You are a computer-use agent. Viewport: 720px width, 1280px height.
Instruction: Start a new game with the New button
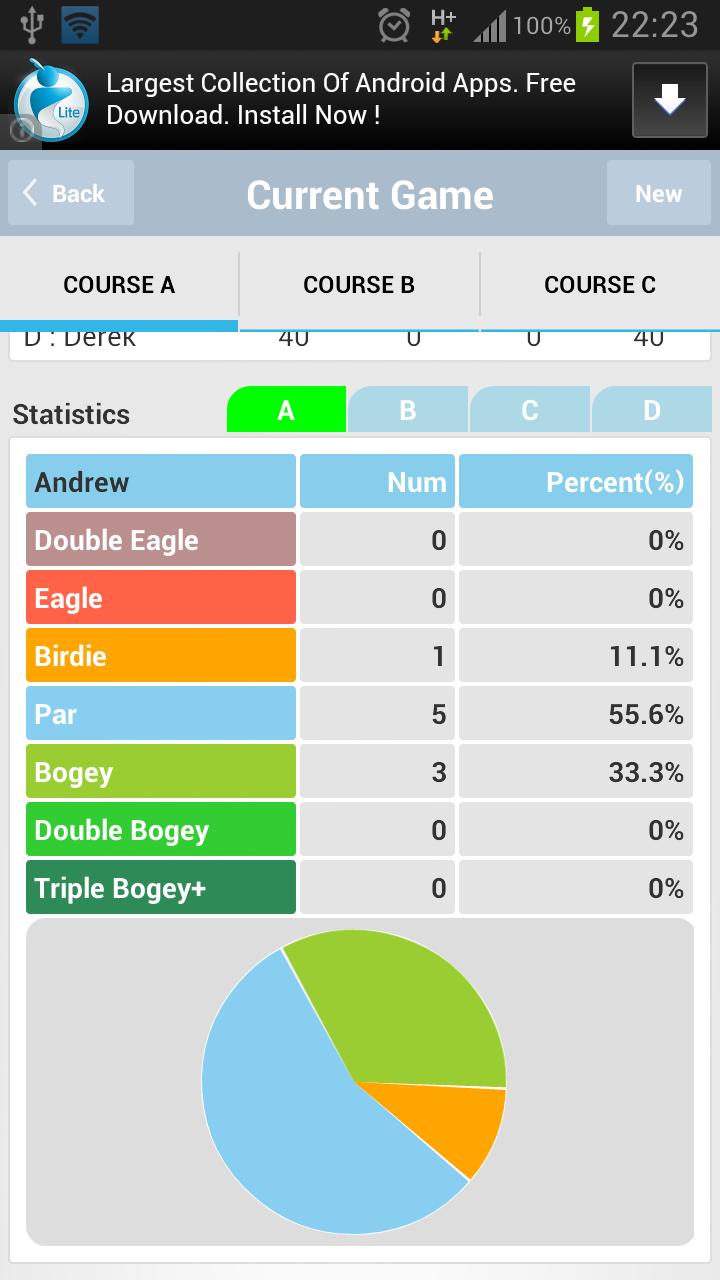(658, 192)
